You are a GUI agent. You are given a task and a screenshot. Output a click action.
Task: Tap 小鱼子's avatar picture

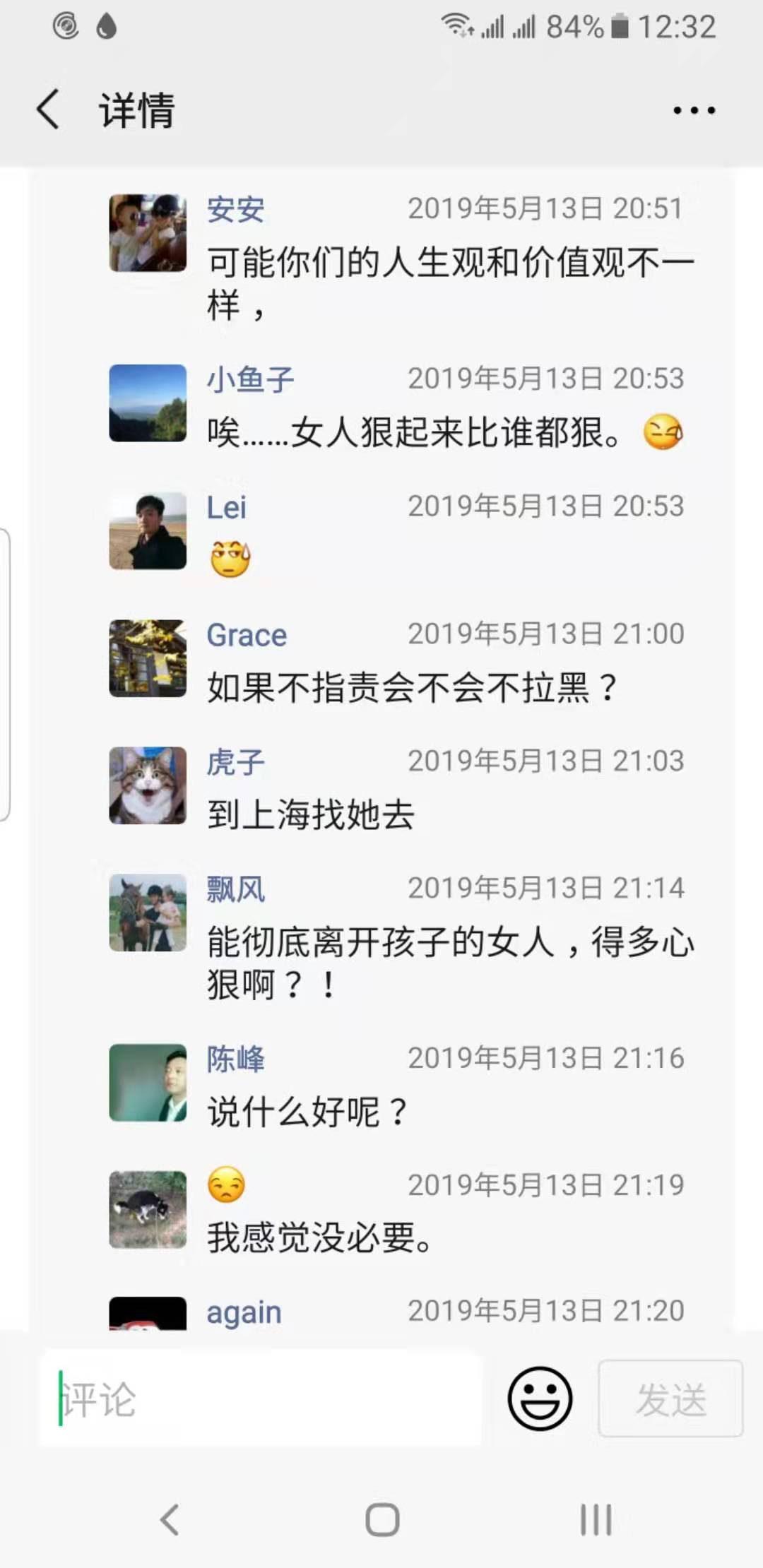coord(148,403)
